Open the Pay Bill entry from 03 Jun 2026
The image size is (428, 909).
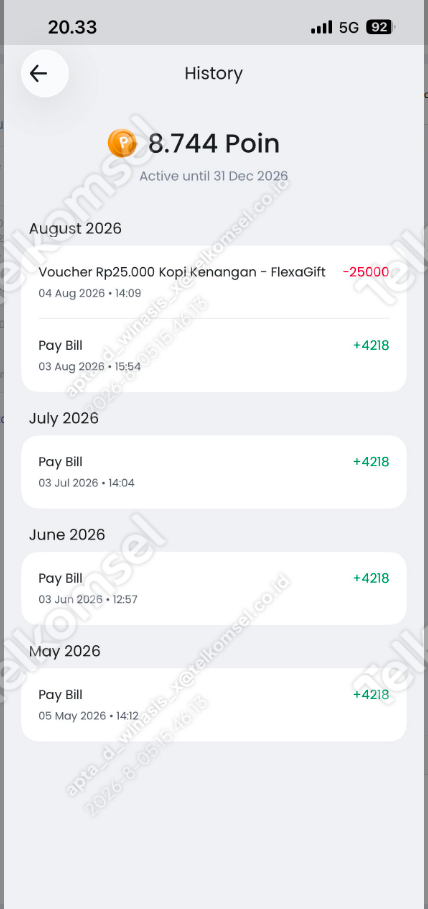214,588
